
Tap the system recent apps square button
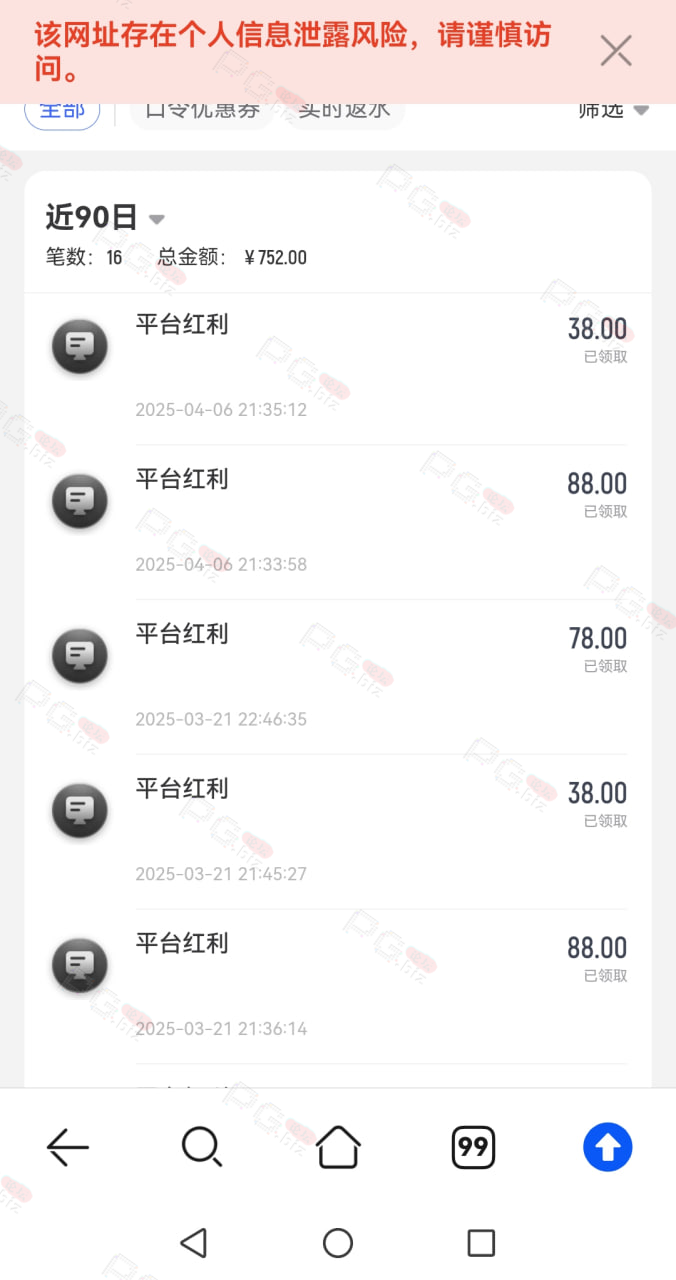click(481, 1243)
